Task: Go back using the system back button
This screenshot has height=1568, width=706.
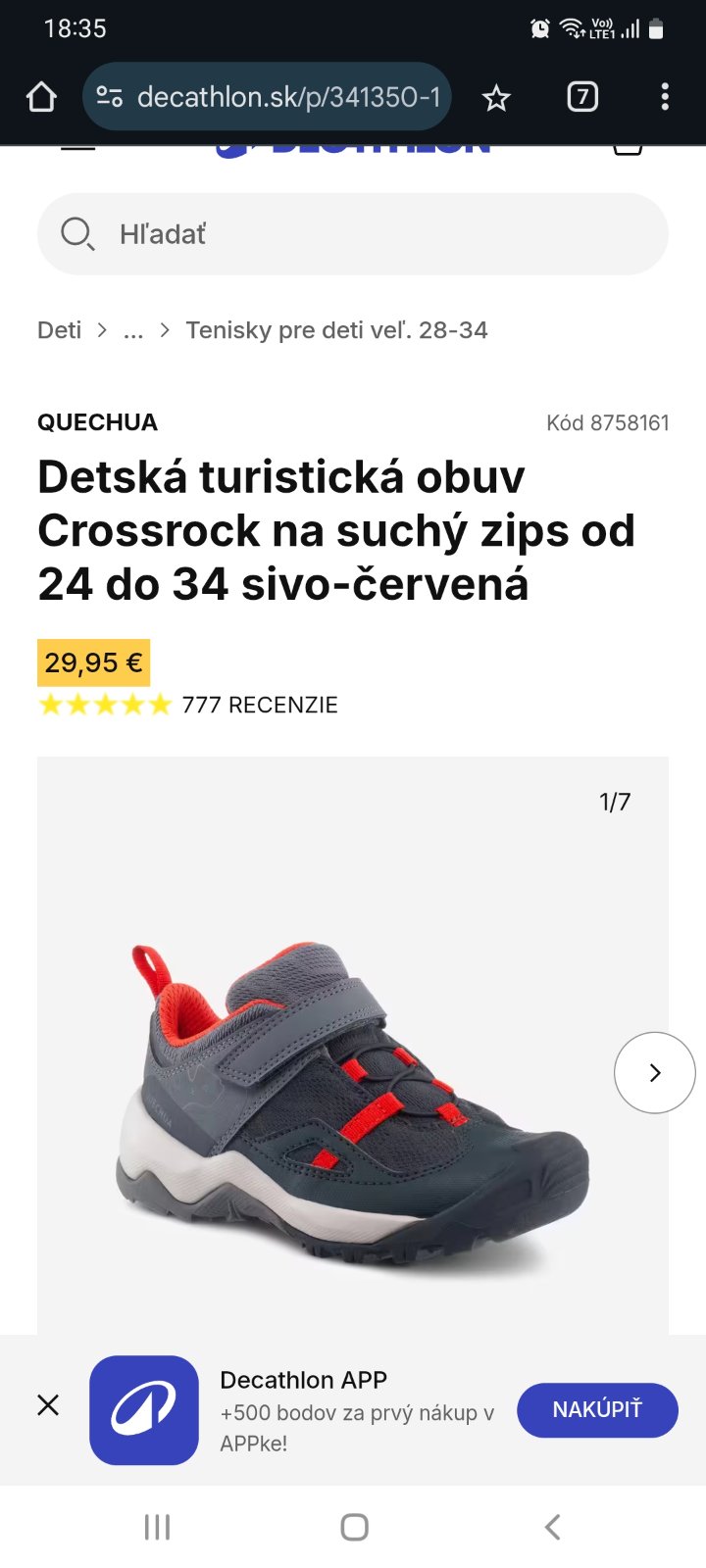Action: (552, 1526)
